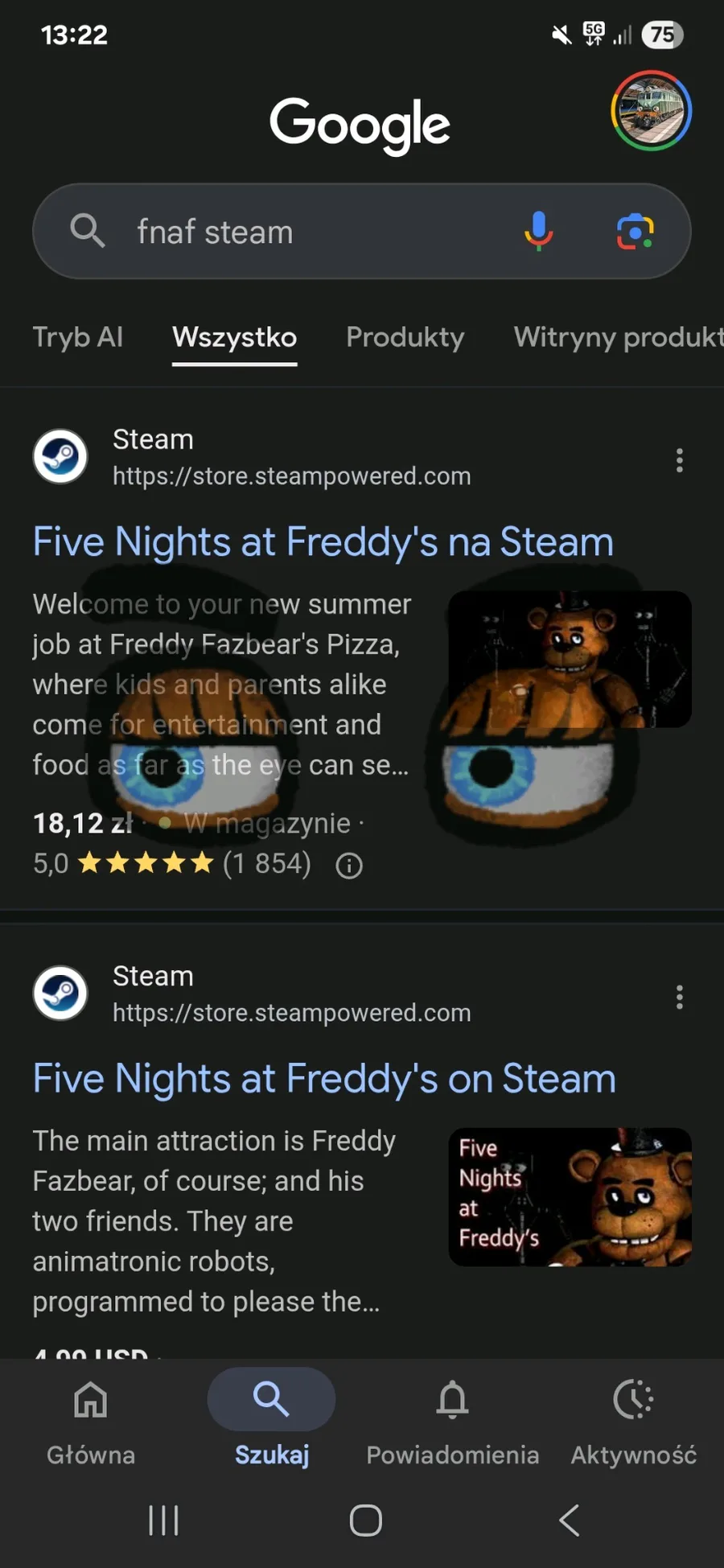Image resolution: width=724 pixels, height=1568 pixels.
Task: Tap the system back button
Action: [x=569, y=1520]
